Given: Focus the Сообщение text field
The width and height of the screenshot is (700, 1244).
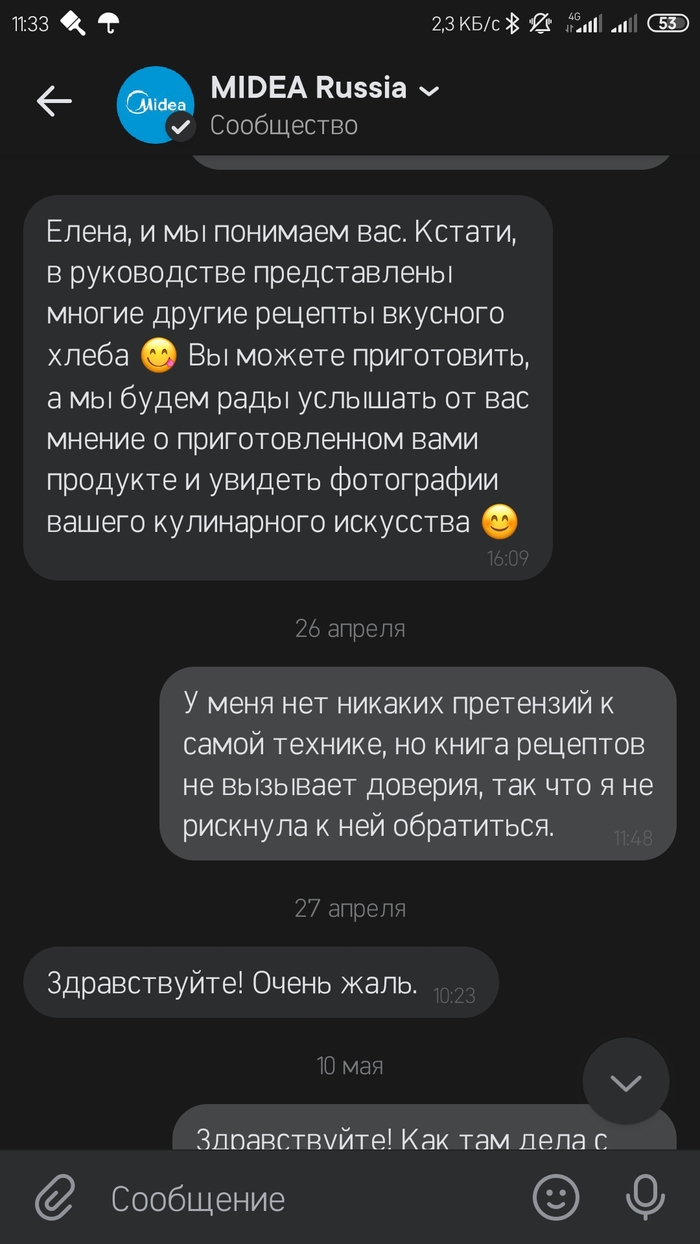Looking at the screenshot, I should (x=300, y=1198).
